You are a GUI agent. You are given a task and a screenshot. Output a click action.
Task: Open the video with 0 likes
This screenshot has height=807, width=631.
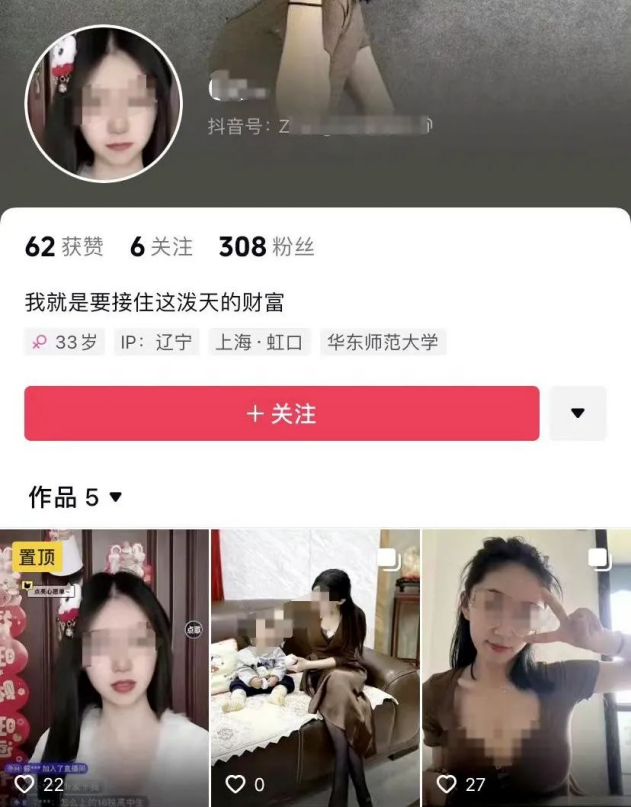tap(315, 667)
